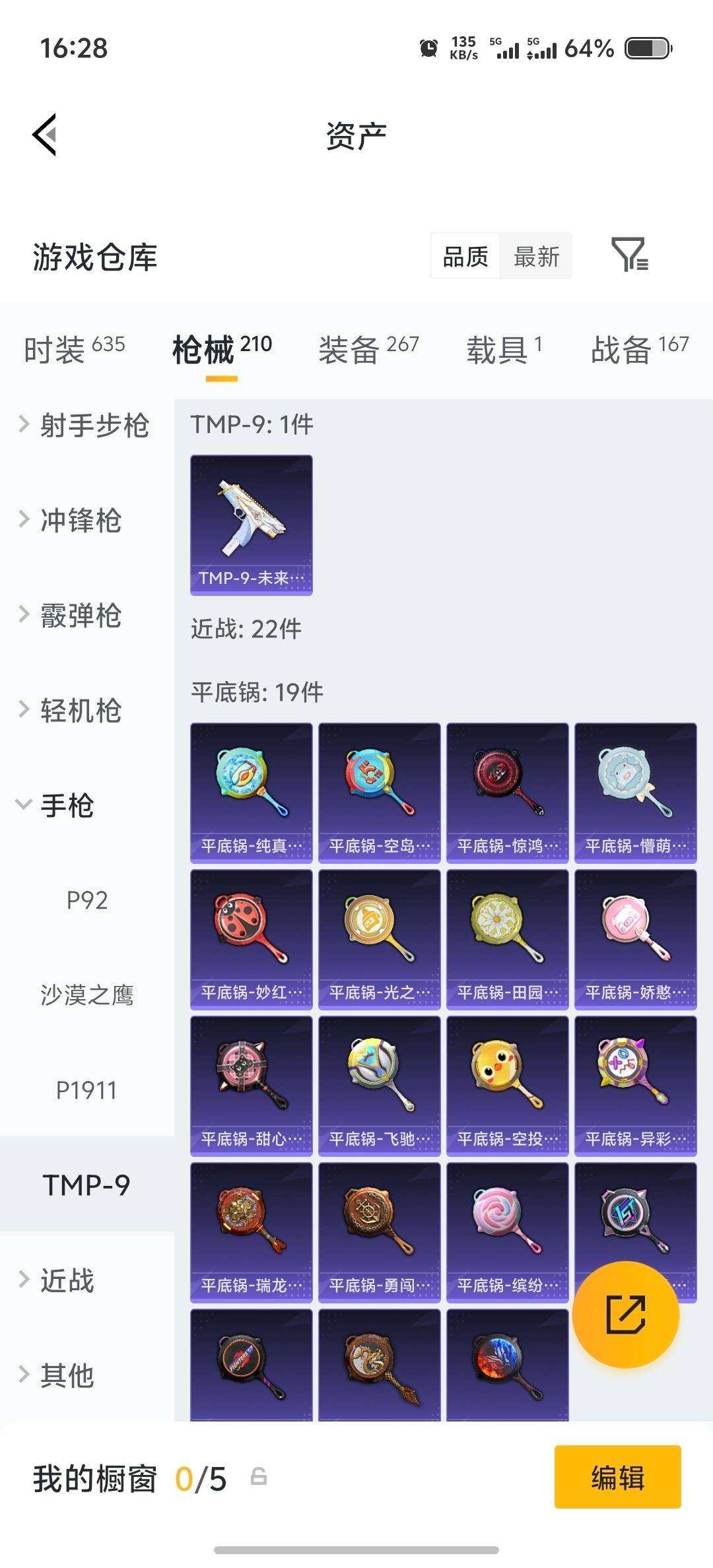Select the TMP-9 category in sidebar
Image resolution: width=713 pixels, height=1568 pixels.
(86, 1184)
